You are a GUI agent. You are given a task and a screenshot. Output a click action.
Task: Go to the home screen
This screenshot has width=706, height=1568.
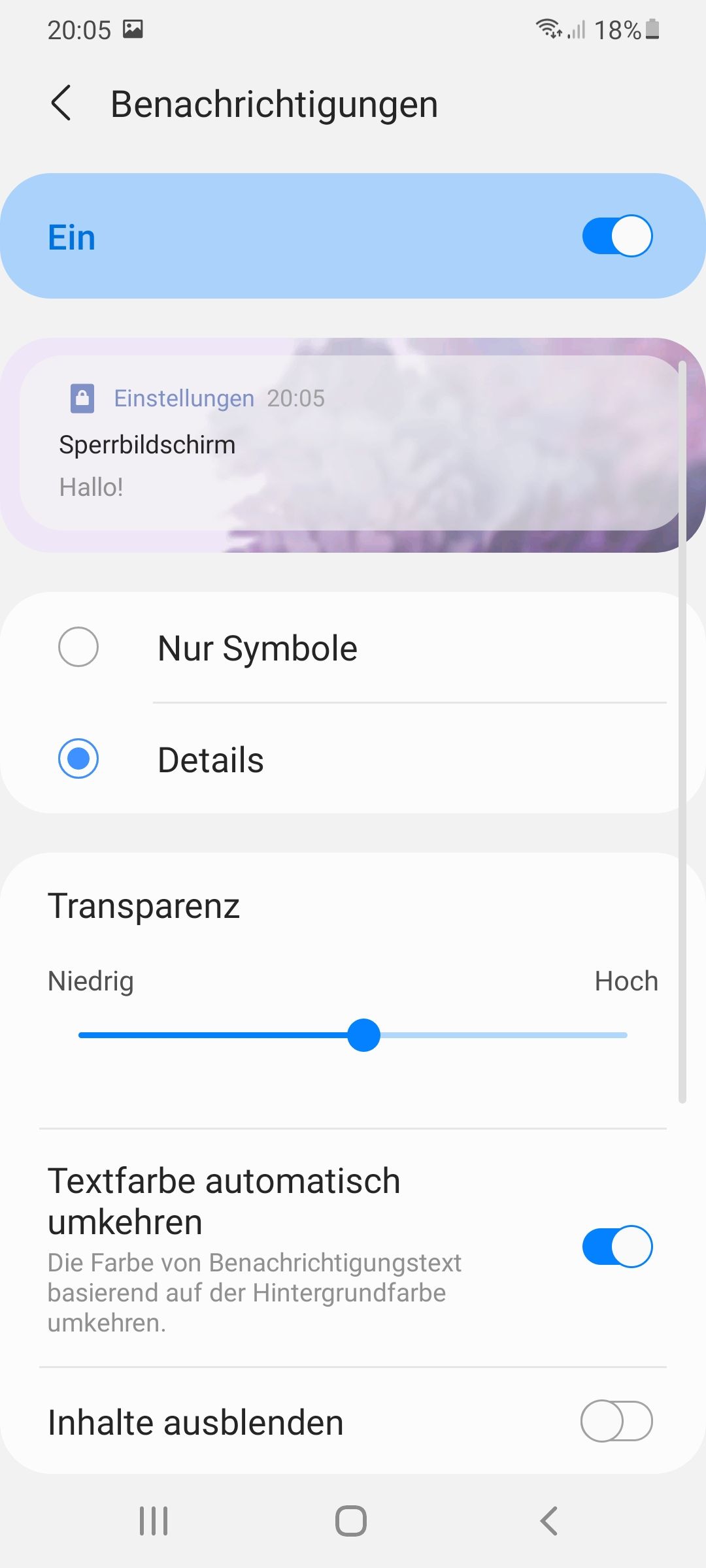[x=351, y=1521]
